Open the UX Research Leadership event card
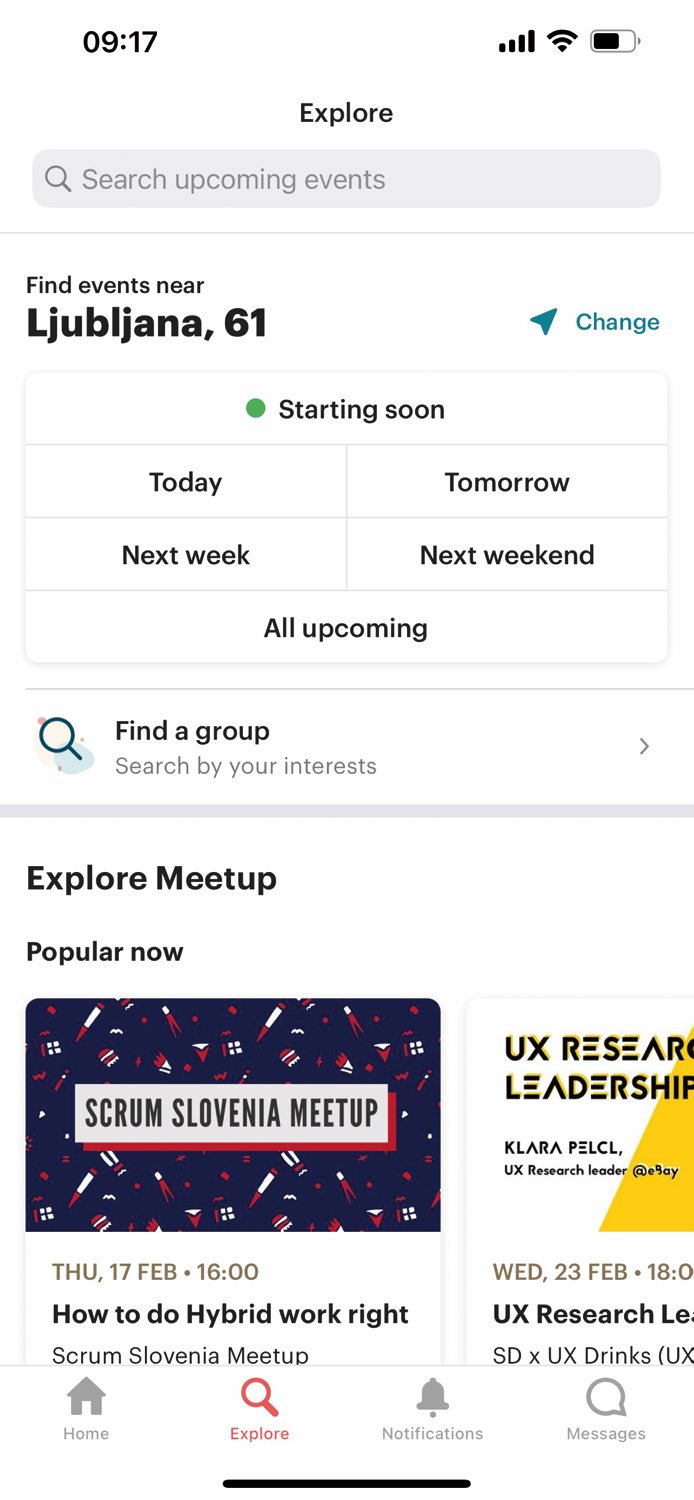 click(580, 1182)
